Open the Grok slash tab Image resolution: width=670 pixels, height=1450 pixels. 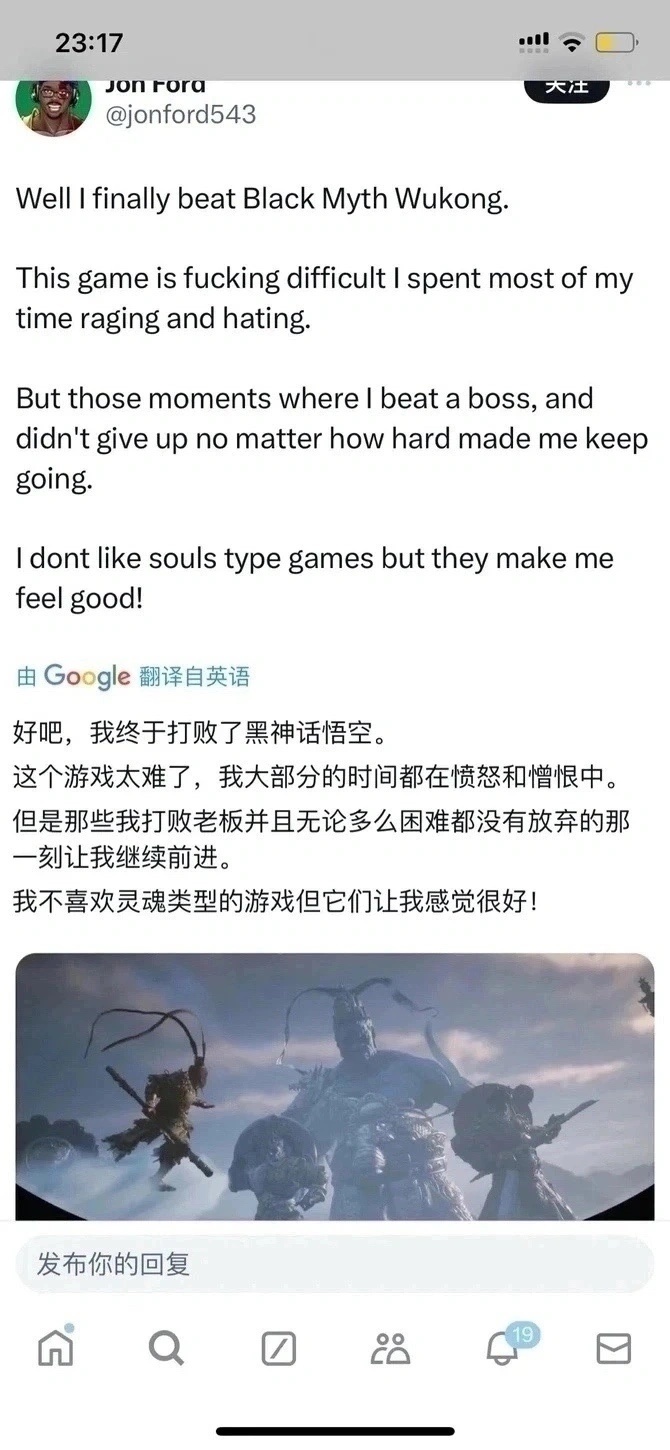[279, 1349]
